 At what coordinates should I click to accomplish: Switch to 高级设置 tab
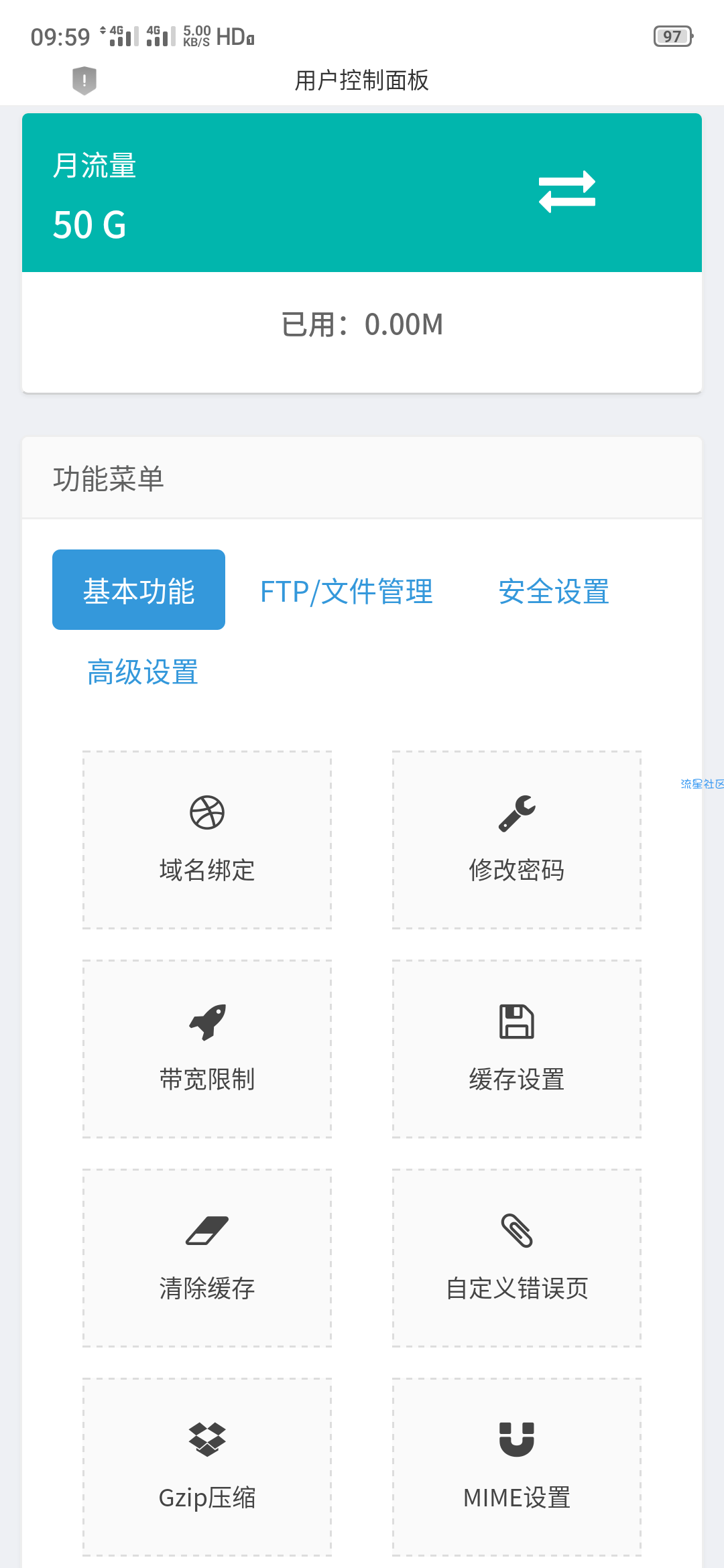[x=143, y=672]
